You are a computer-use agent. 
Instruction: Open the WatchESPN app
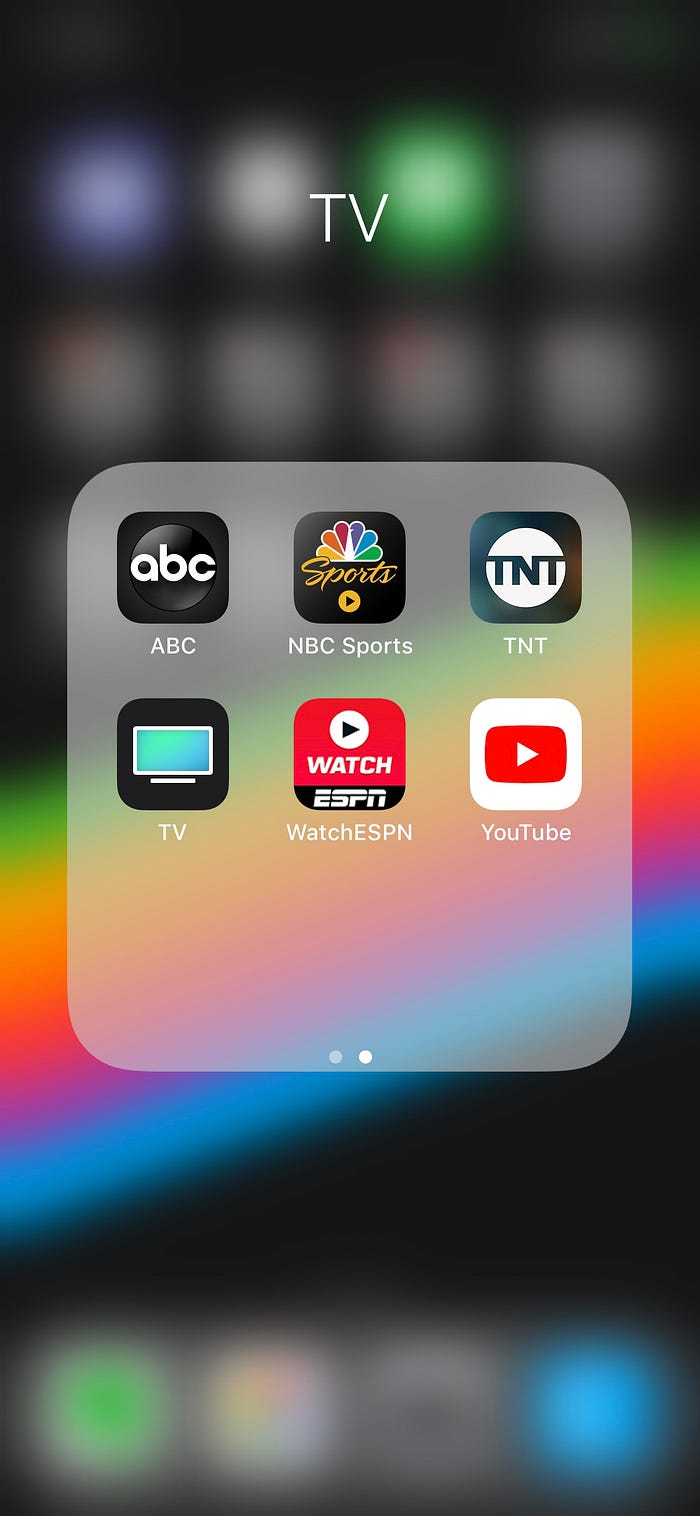pyautogui.click(x=349, y=753)
